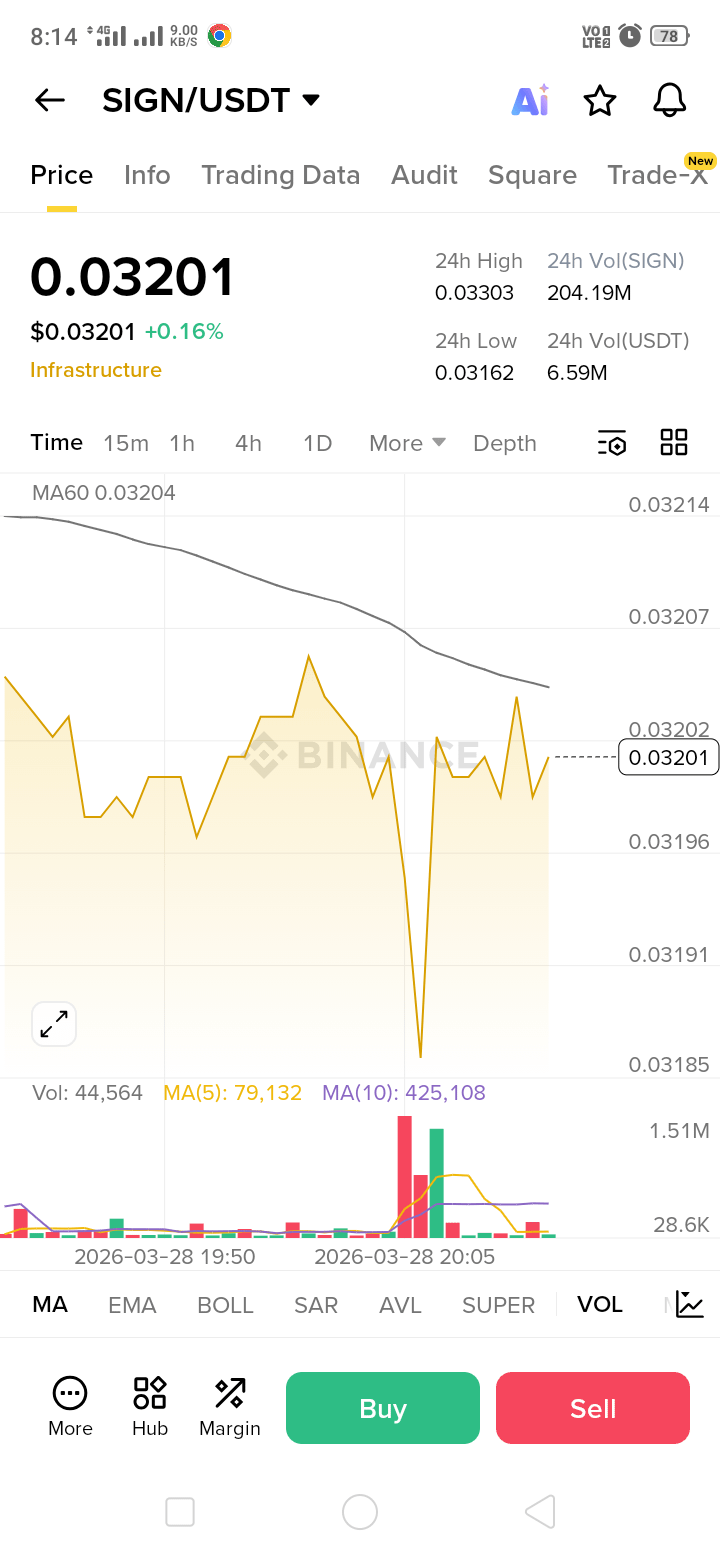Viewport: 720px width, 1560px height.
Task: Select the 4h chart interval
Action: tap(248, 443)
